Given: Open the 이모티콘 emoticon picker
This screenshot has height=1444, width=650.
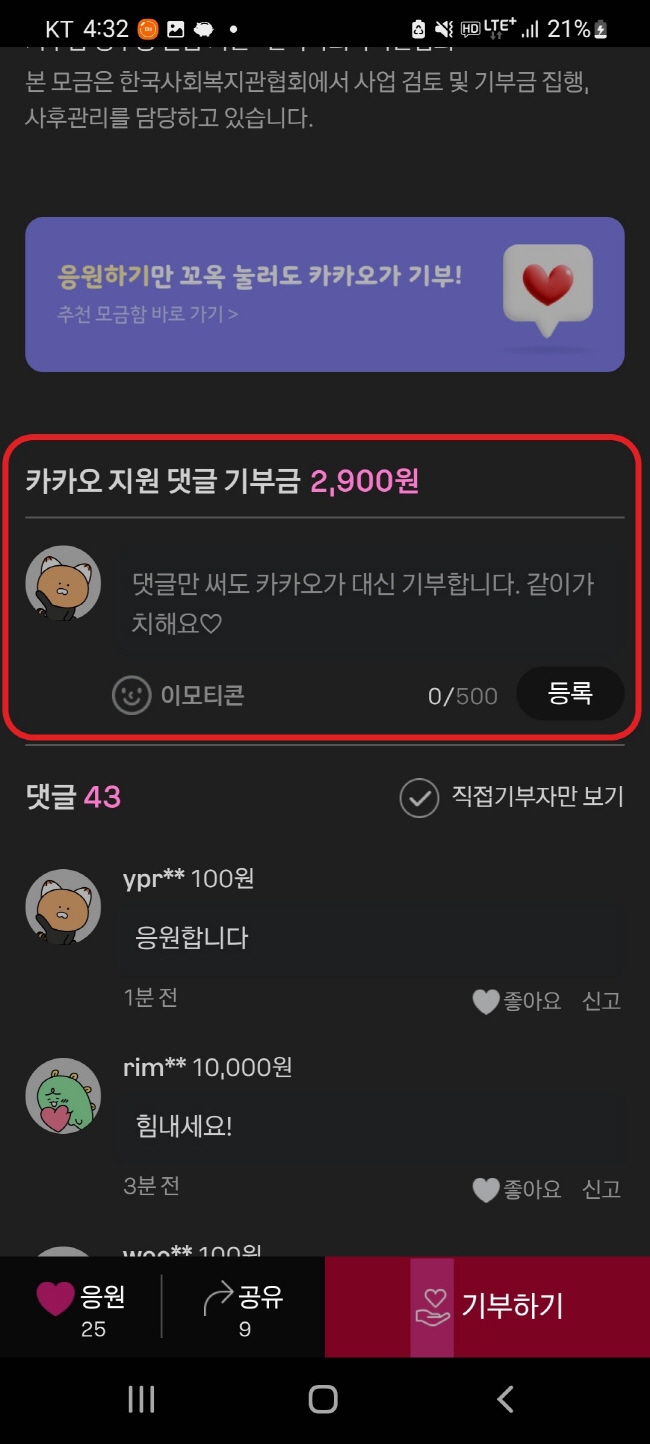Looking at the screenshot, I should coord(178,695).
